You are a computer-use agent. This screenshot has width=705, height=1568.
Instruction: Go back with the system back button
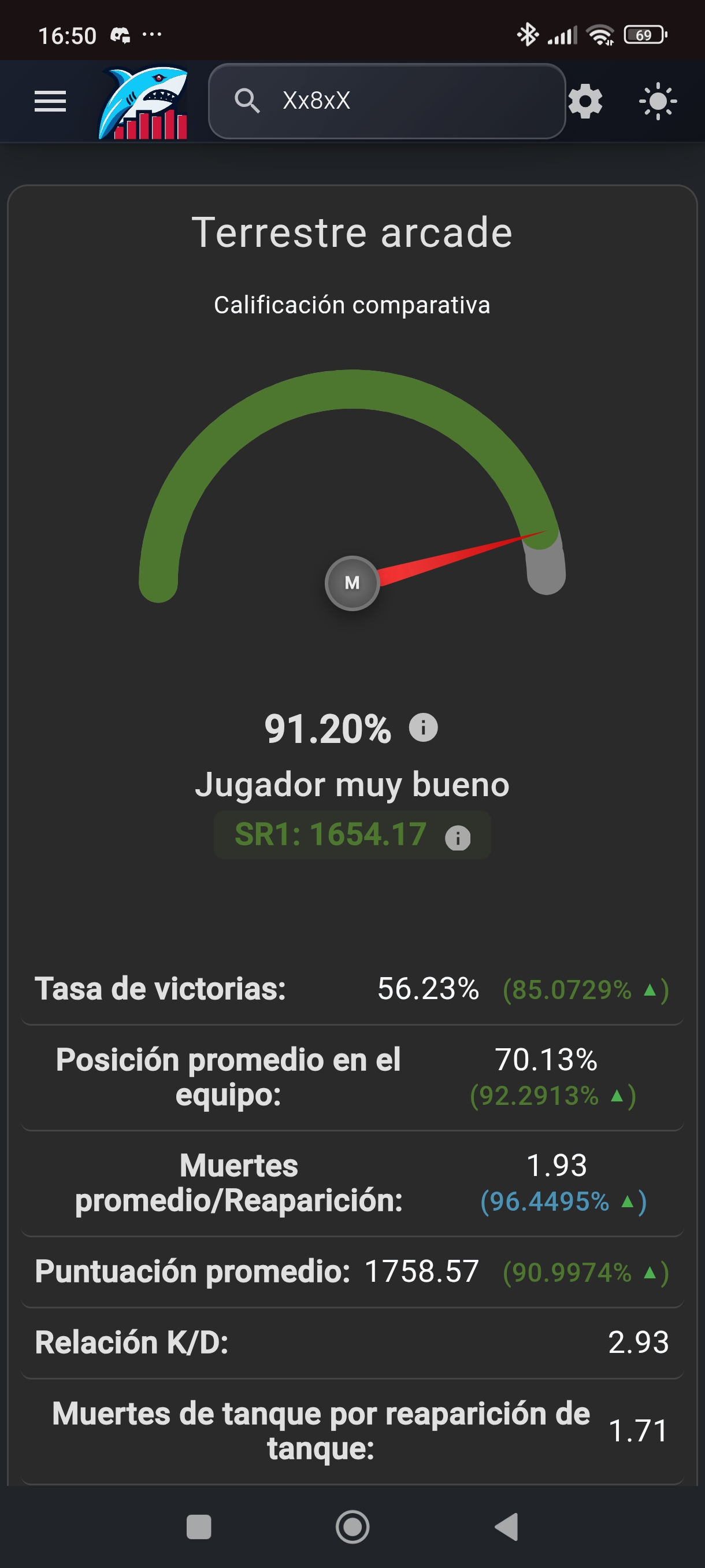click(x=507, y=1526)
